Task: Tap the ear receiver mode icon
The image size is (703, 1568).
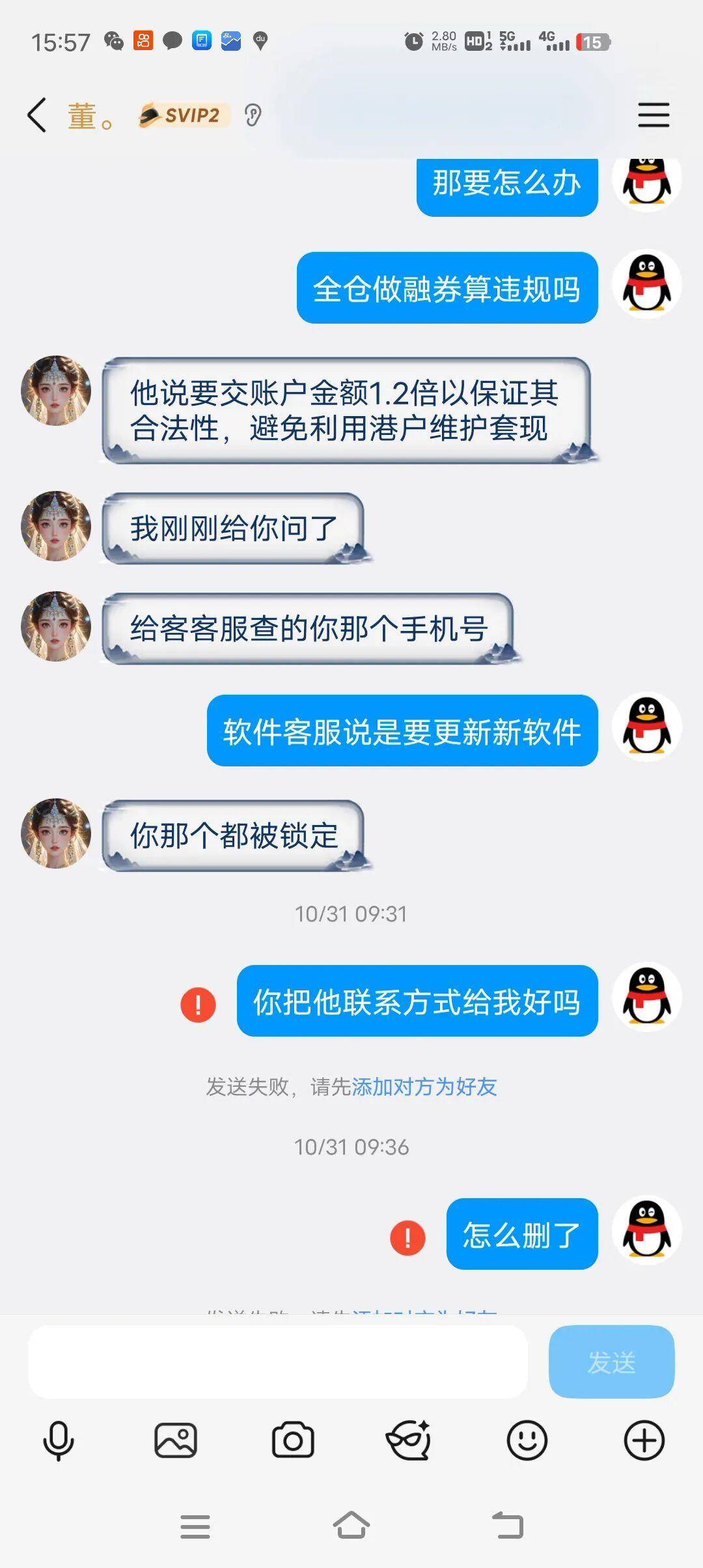Action: [x=253, y=115]
